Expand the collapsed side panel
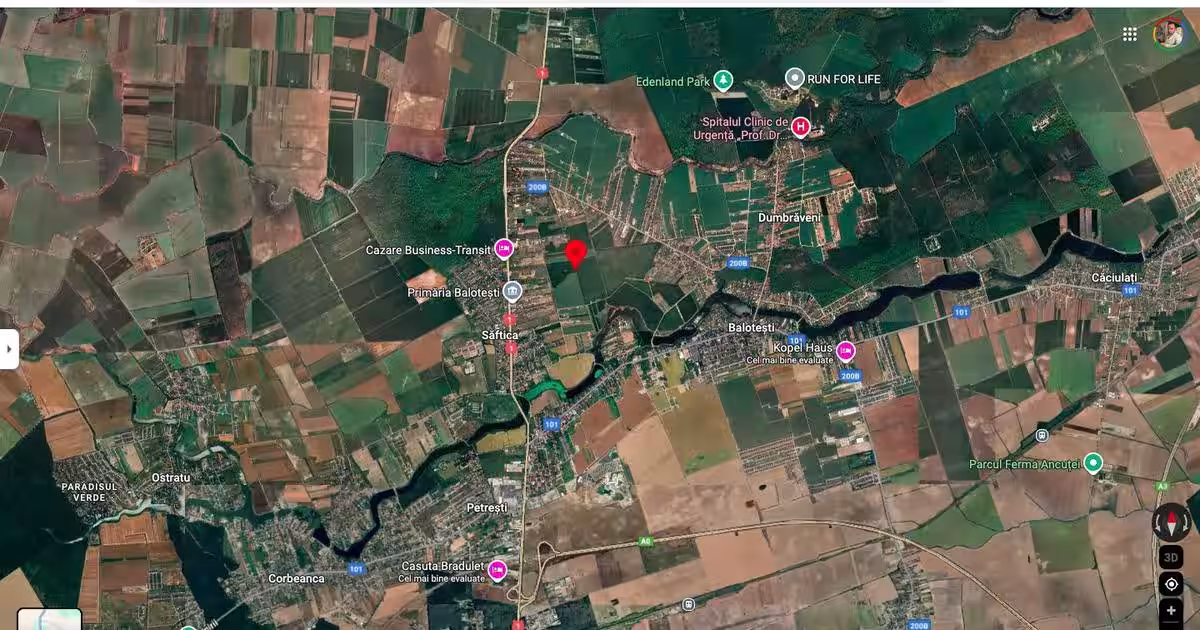Viewport: 1200px width, 630px height. click(9, 349)
